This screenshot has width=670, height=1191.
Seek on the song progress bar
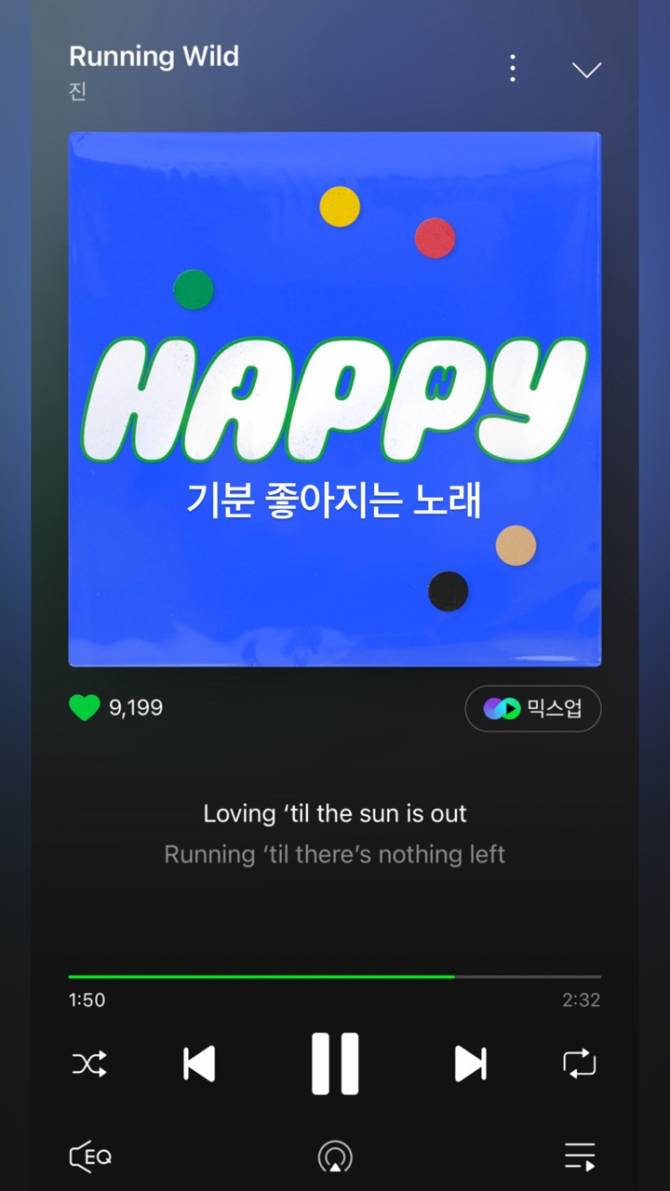click(x=334, y=976)
